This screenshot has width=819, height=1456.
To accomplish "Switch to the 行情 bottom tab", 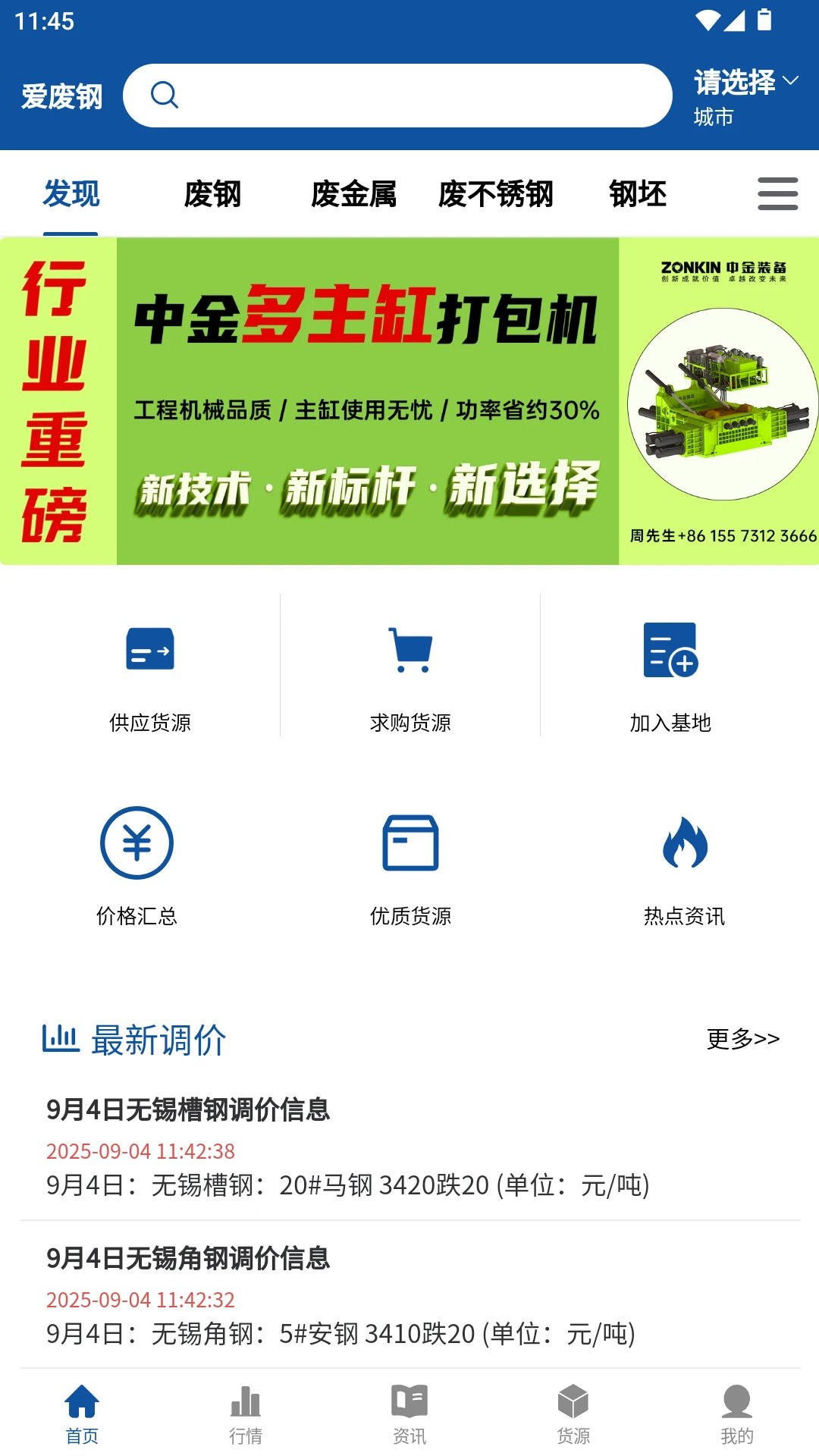I will 246,1414.
